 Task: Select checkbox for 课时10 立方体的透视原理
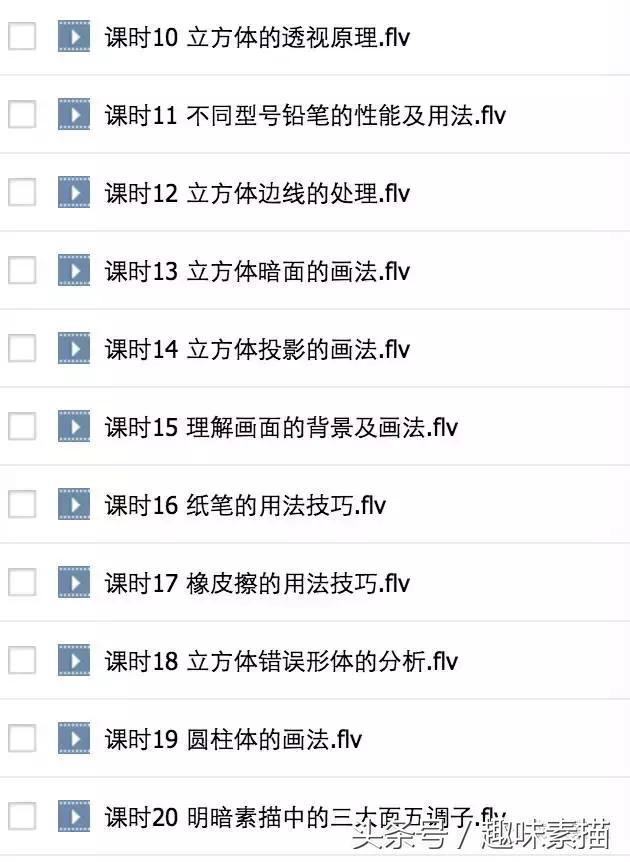point(22,37)
